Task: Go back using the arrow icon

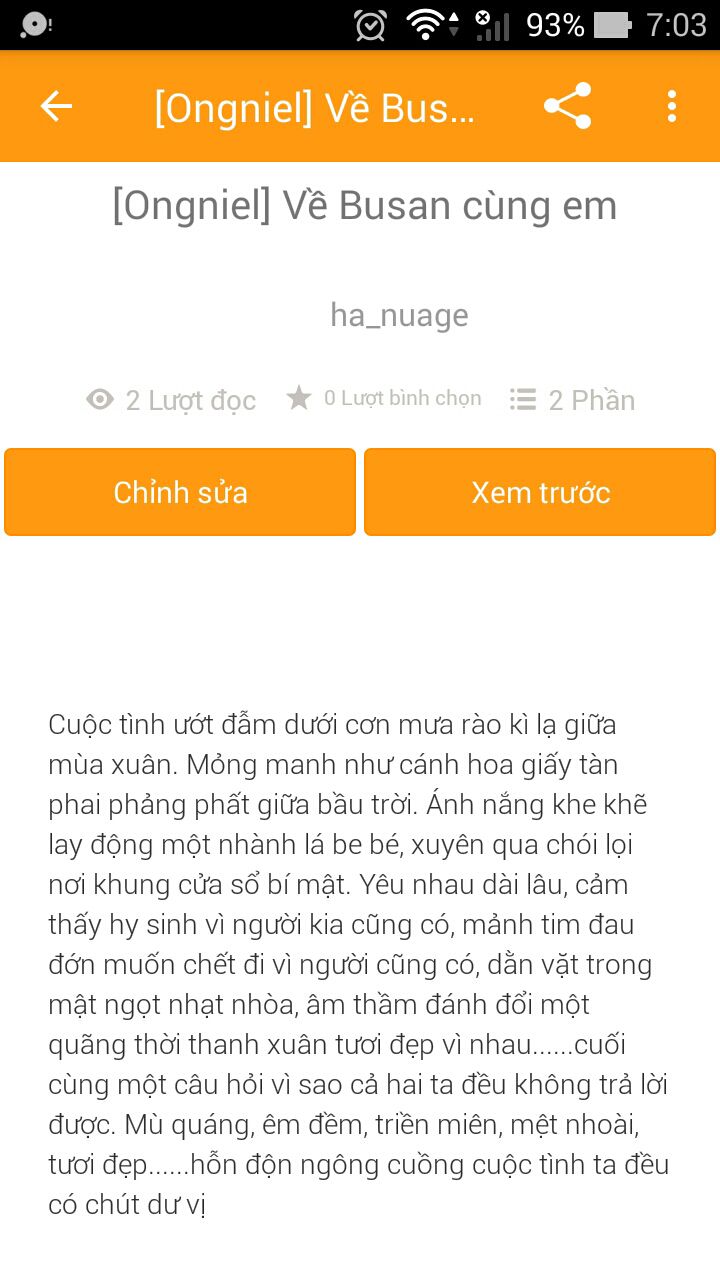Action: point(56,106)
